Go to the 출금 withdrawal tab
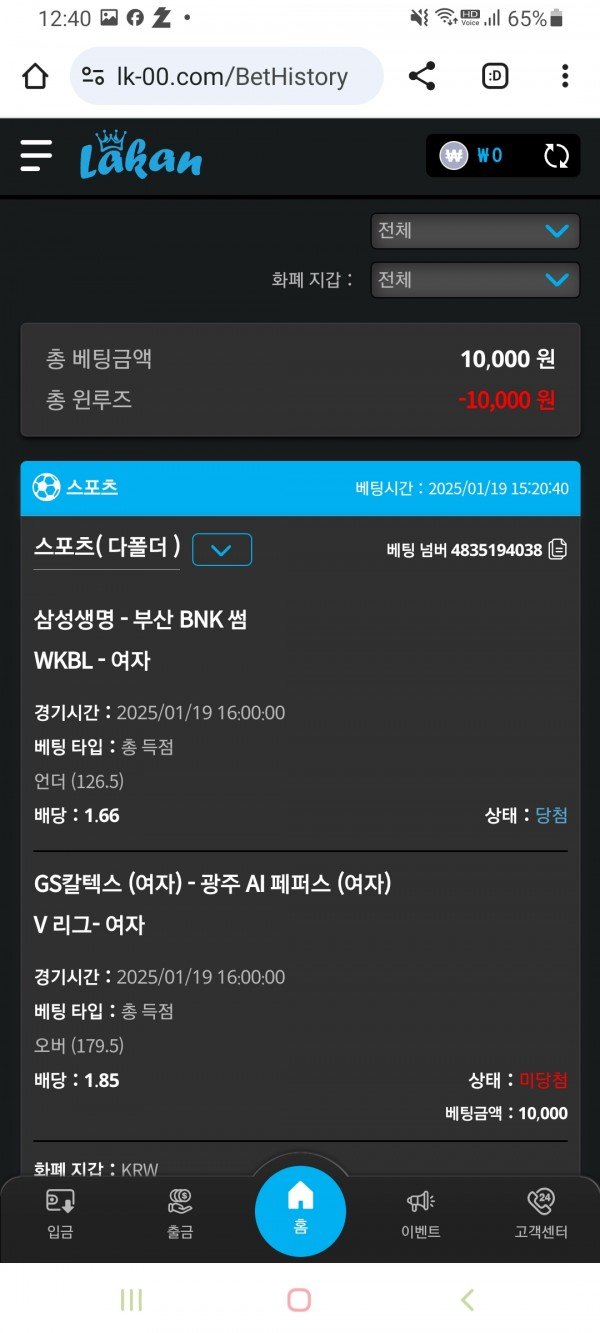The width and height of the screenshot is (600, 1333). (x=180, y=1213)
